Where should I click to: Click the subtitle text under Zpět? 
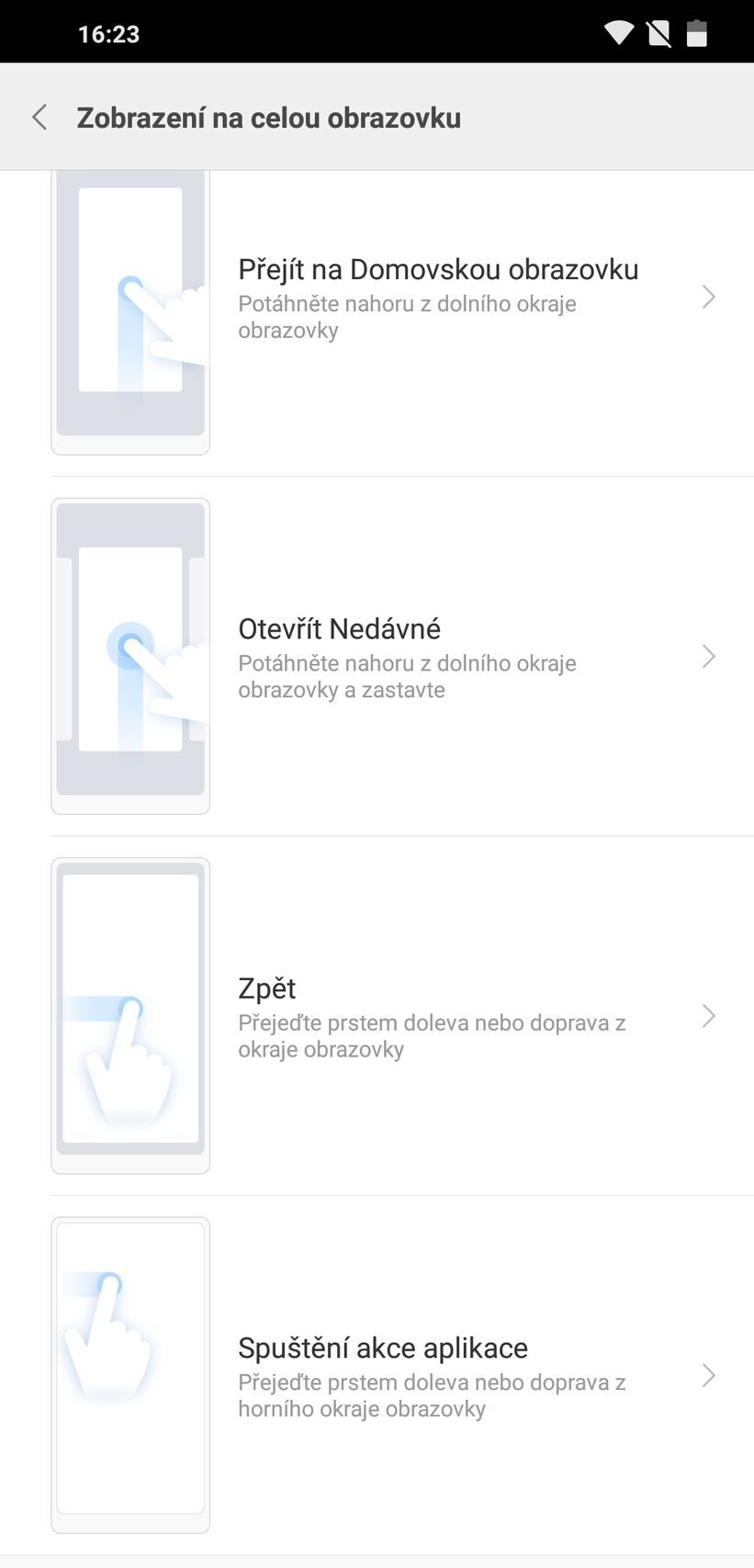tap(433, 1035)
